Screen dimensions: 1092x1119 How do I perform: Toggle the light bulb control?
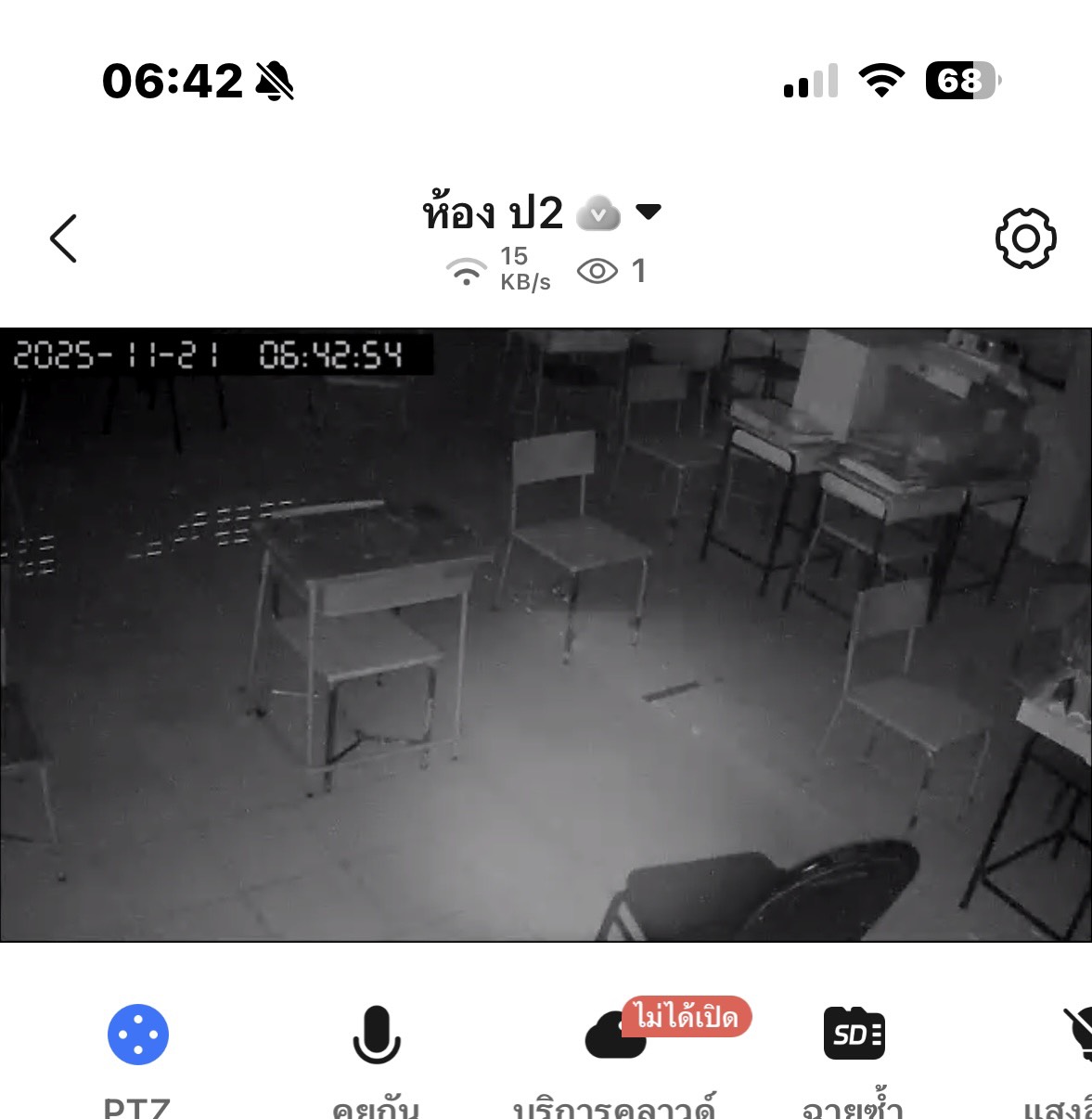pyautogui.click(x=1078, y=1035)
